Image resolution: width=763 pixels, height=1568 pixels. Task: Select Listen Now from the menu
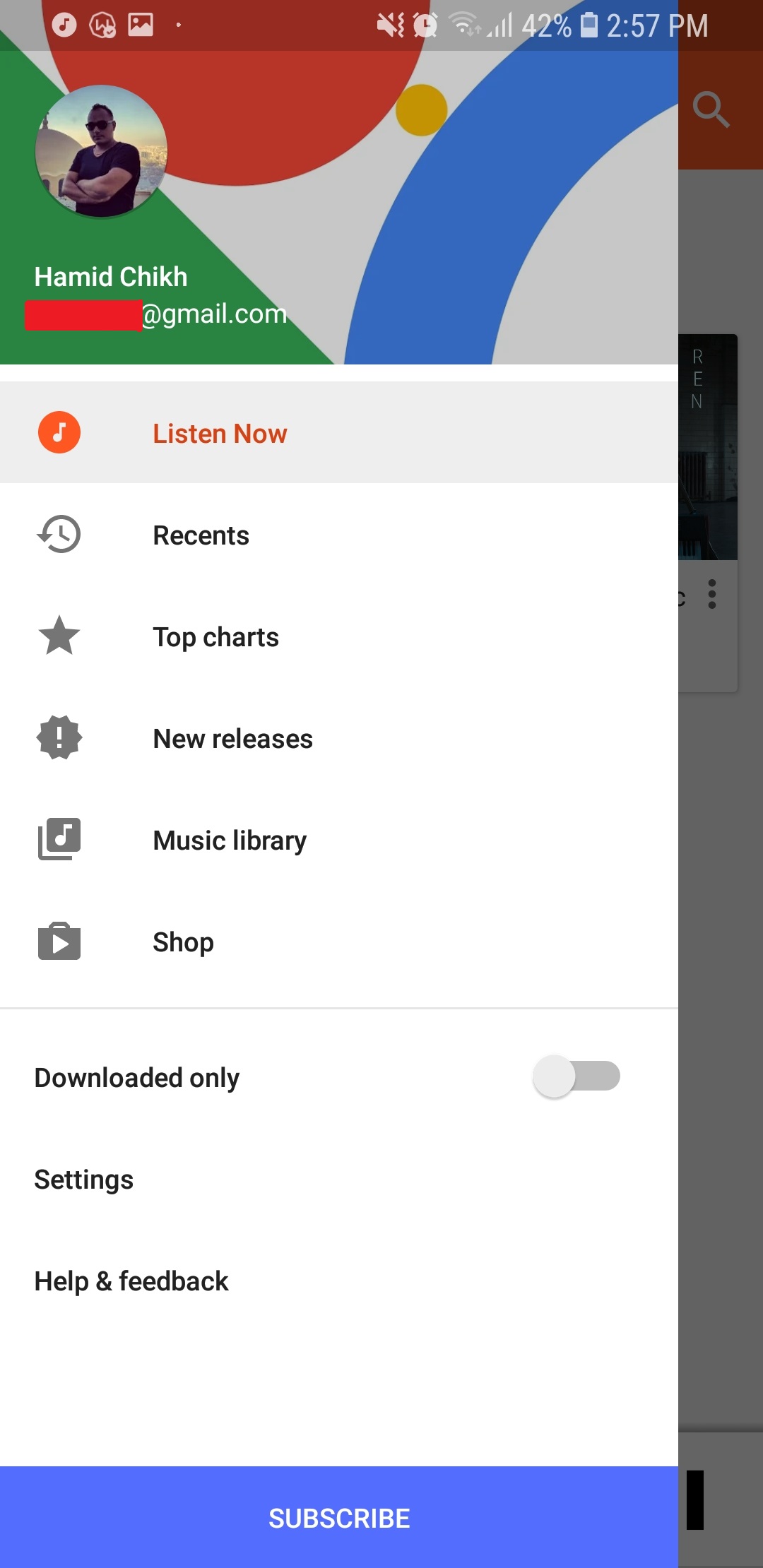219,432
